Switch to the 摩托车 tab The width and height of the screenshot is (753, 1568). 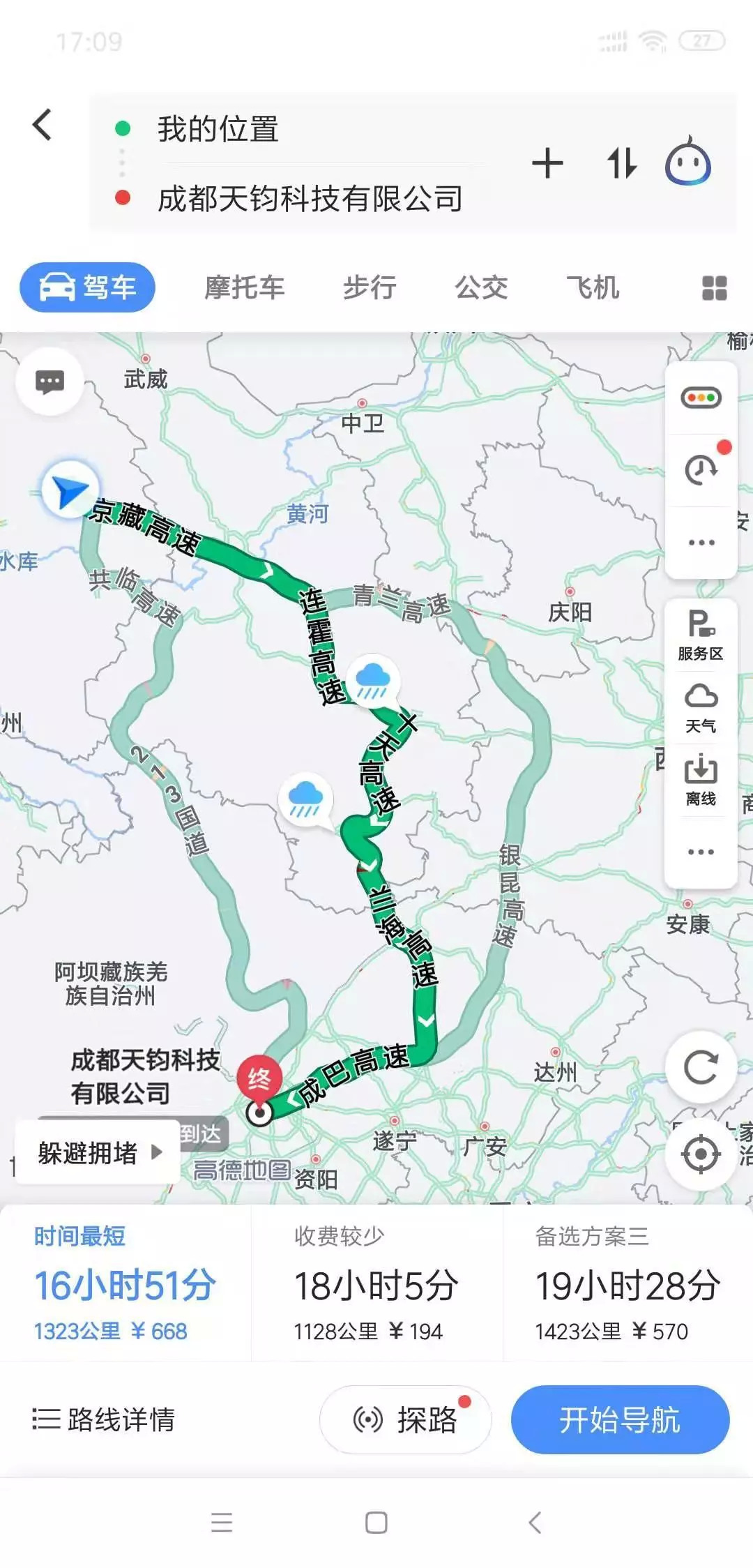click(x=244, y=287)
